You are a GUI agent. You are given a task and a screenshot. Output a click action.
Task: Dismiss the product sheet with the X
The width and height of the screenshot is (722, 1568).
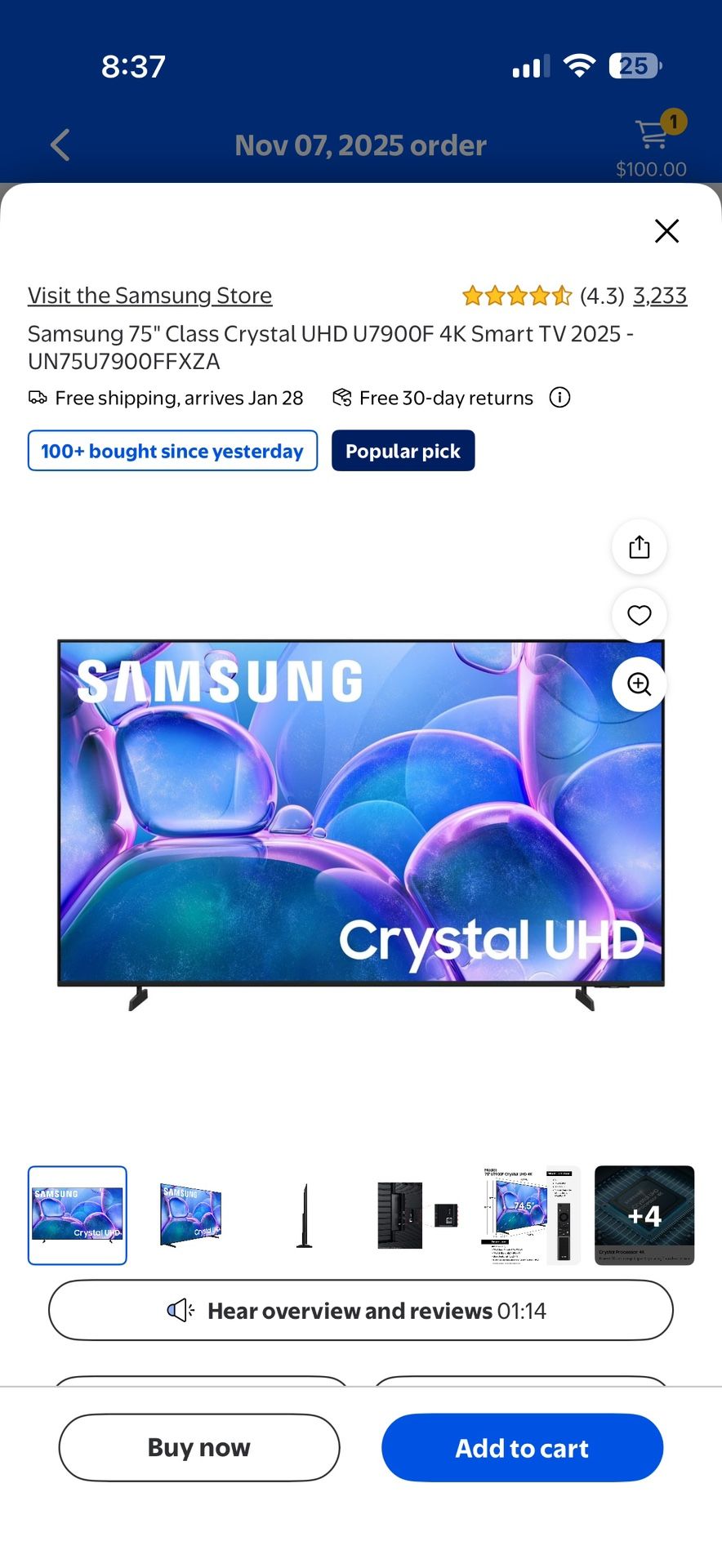click(666, 231)
